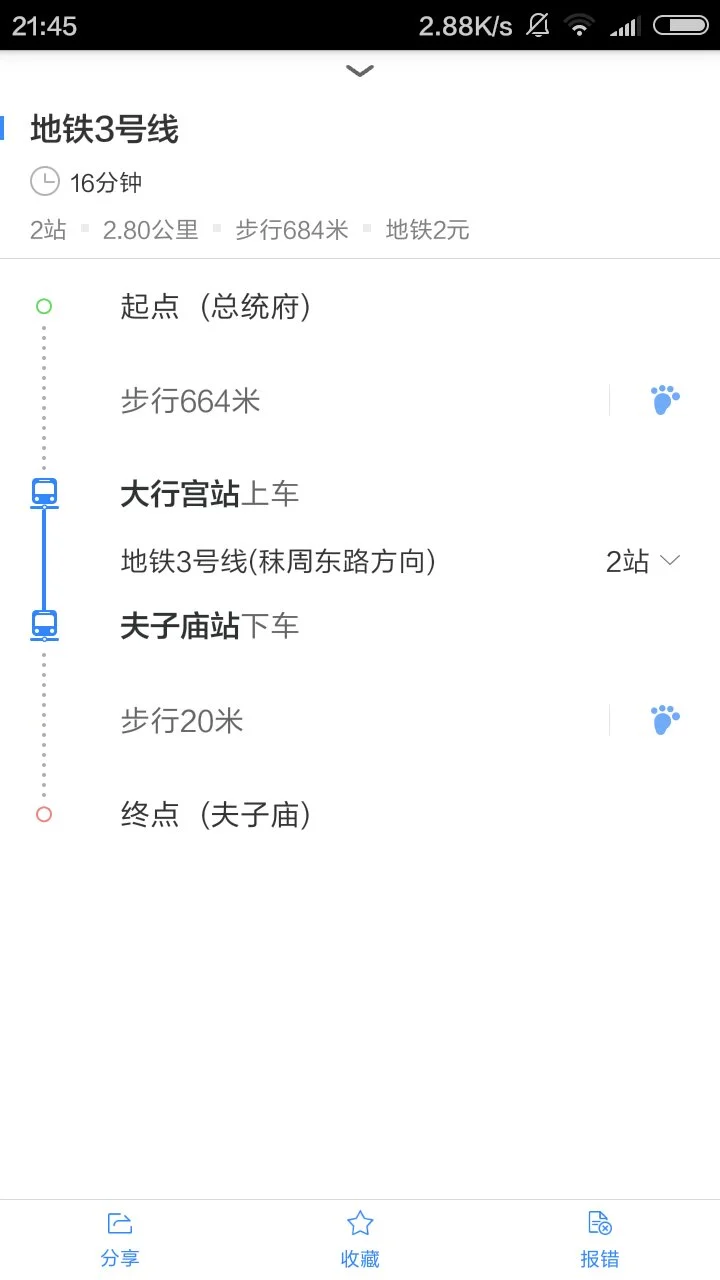Tap the report icon above 报错
The image size is (720, 1280).
tap(599, 1222)
